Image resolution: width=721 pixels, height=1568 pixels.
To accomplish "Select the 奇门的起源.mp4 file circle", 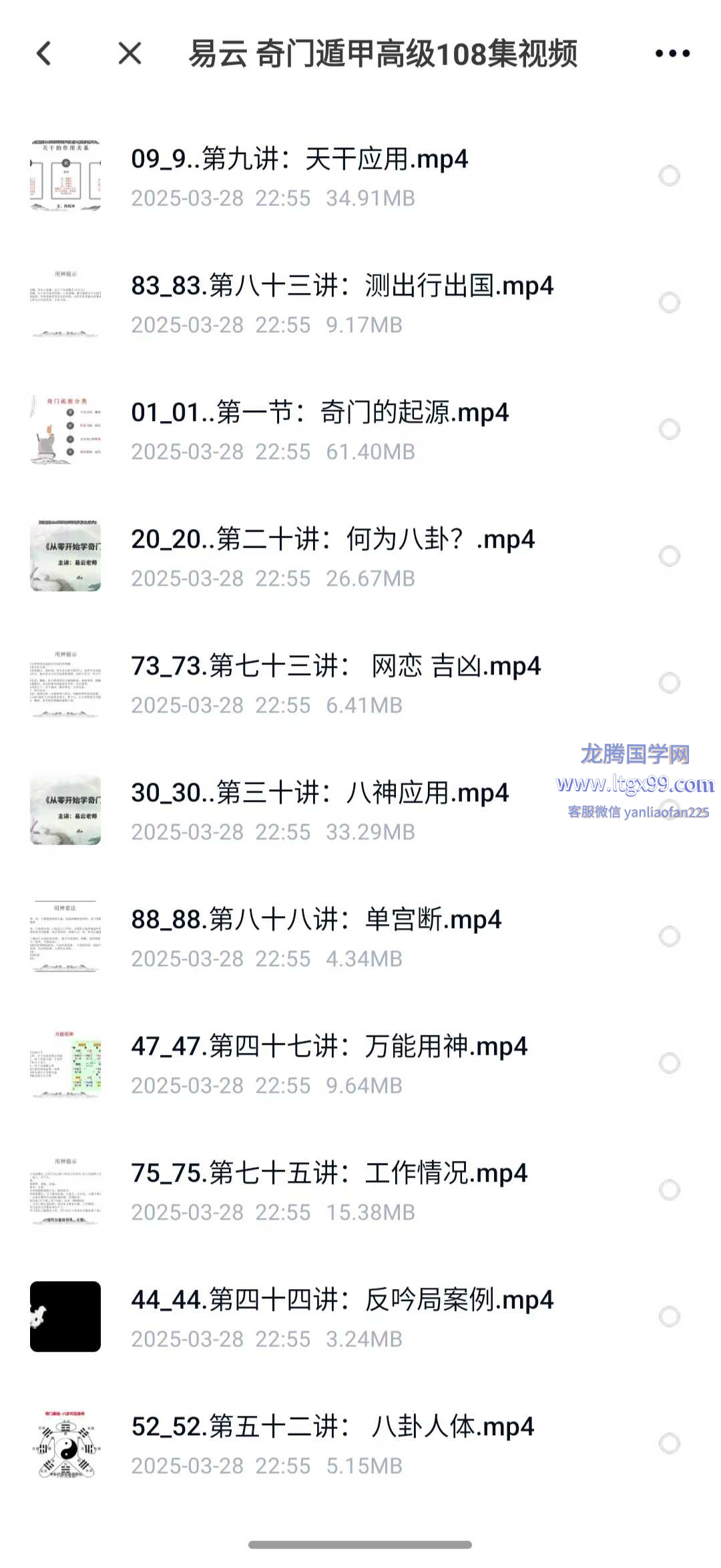I will click(669, 430).
